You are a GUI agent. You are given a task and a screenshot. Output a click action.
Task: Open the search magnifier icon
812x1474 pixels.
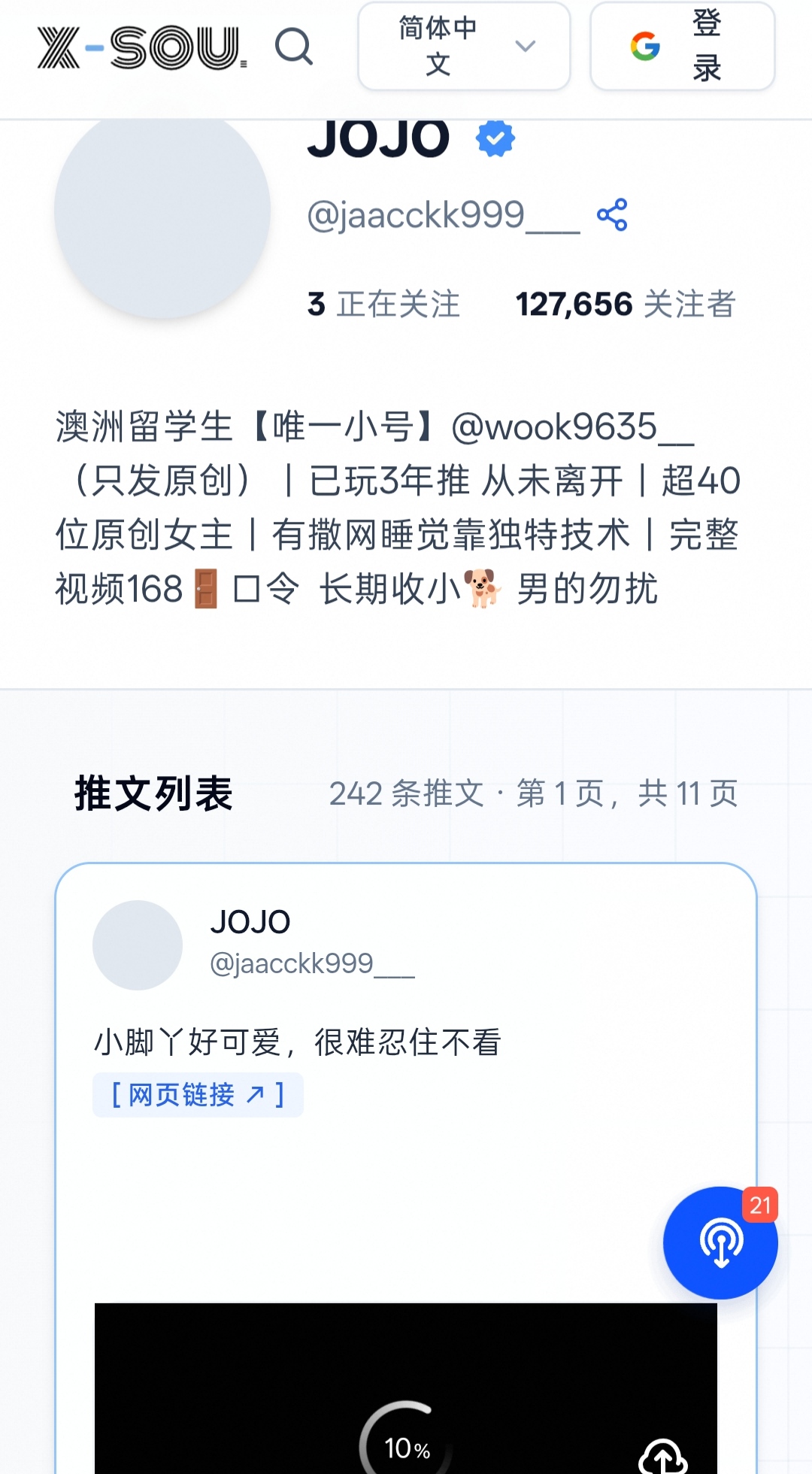tap(293, 47)
